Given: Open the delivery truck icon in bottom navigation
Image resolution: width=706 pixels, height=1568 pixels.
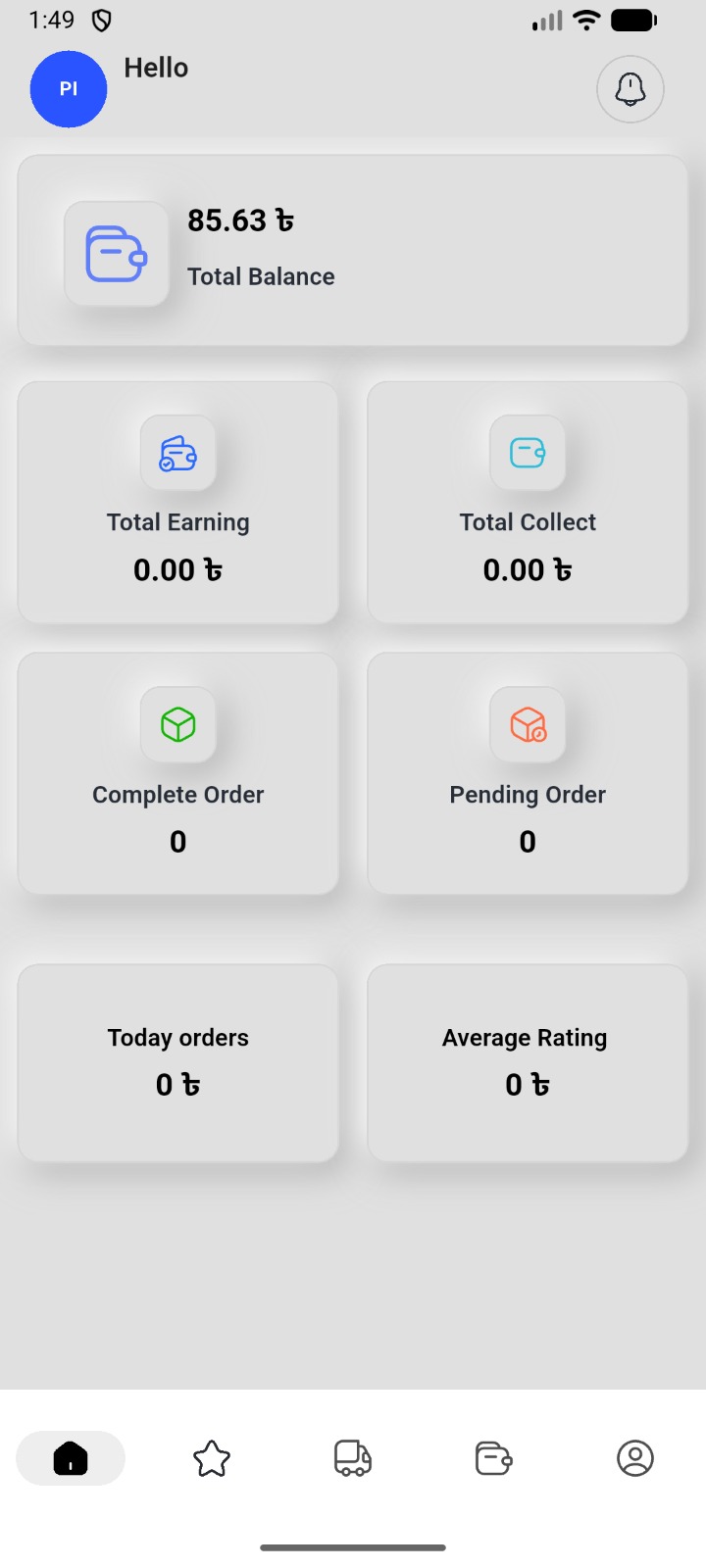Looking at the screenshot, I should (352, 1458).
